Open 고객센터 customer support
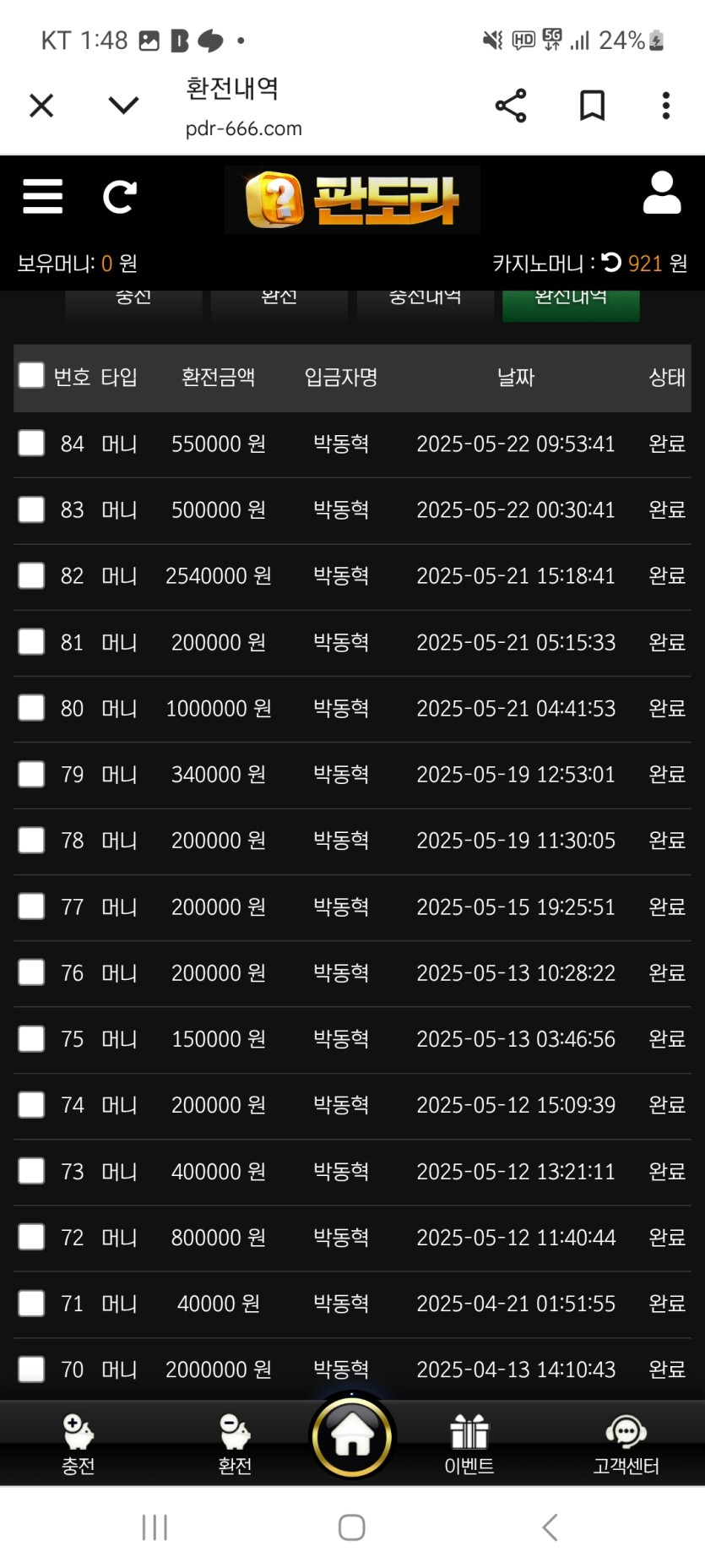 coord(626,1444)
